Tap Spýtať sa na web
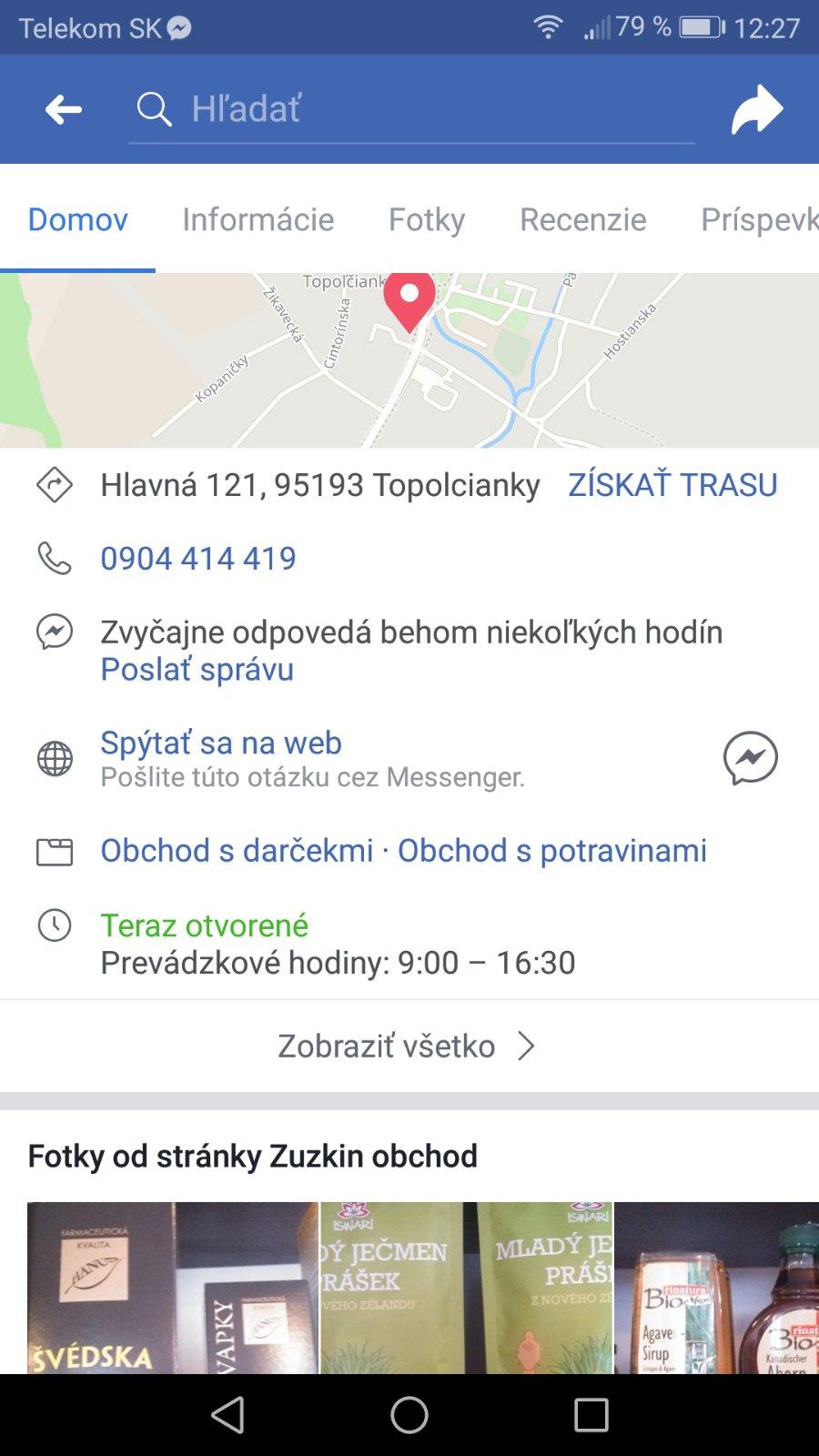Screen dimensions: 819x1456 [221, 743]
